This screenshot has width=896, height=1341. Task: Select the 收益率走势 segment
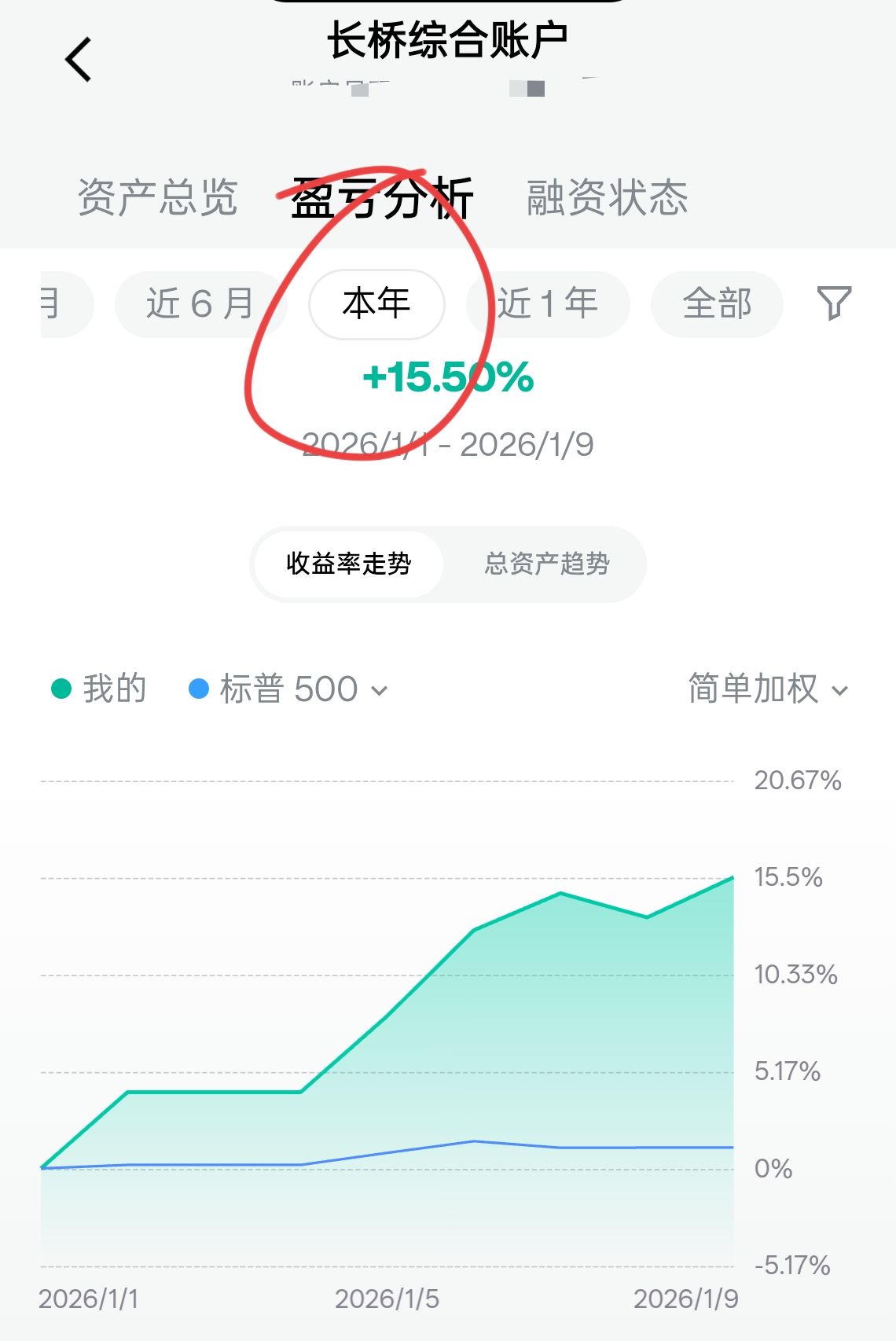pyautogui.click(x=348, y=564)
